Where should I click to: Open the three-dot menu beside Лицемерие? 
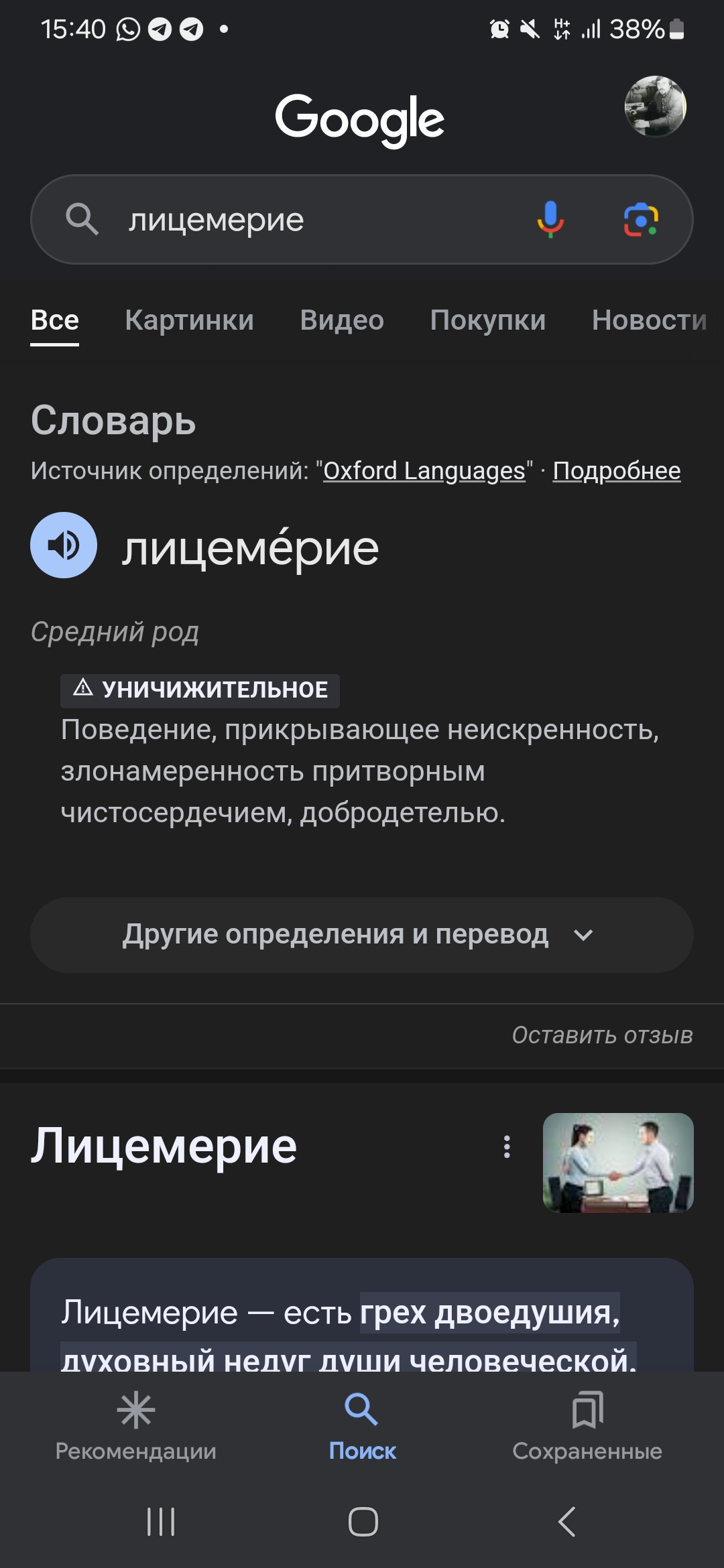[x=507, y=1147]
